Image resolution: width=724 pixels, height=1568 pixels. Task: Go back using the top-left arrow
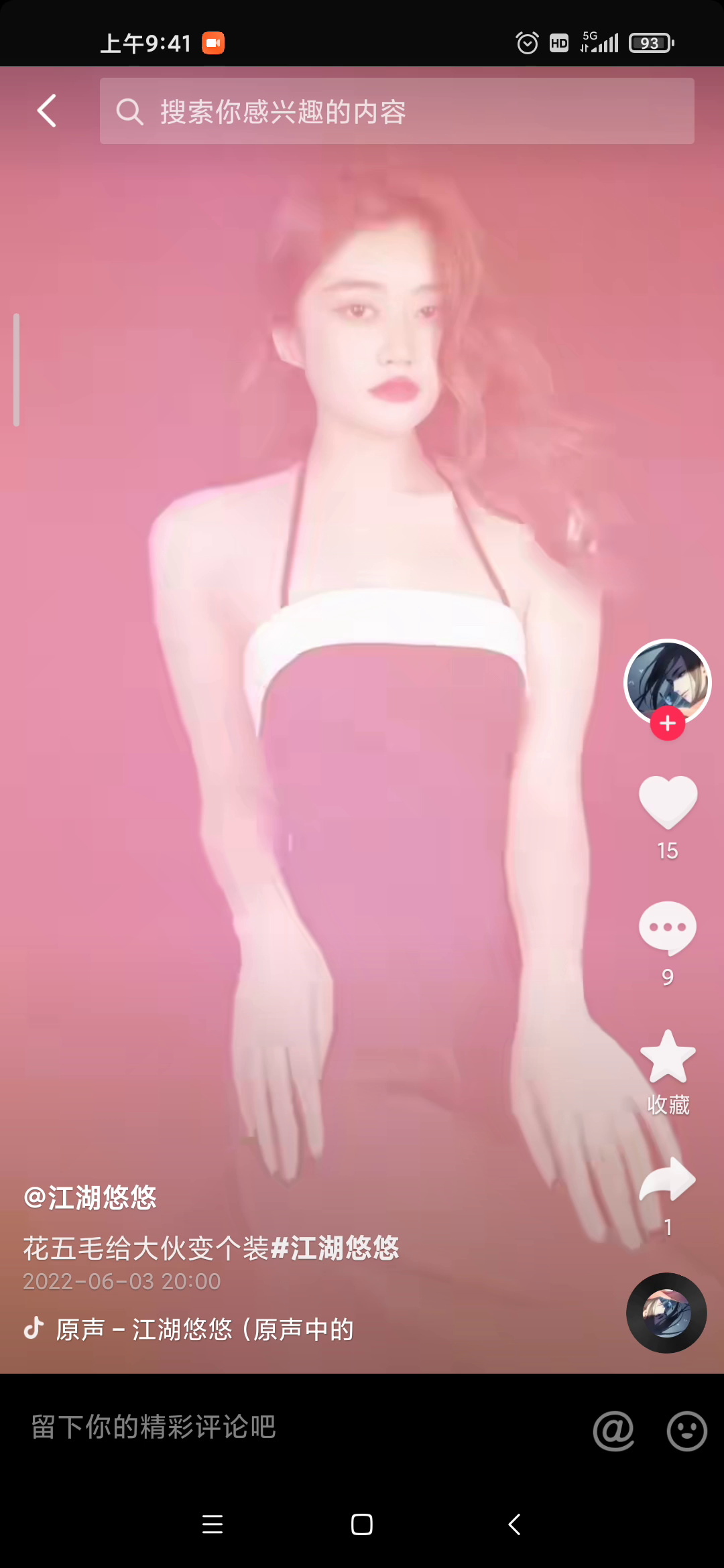[x=46, y=111]
